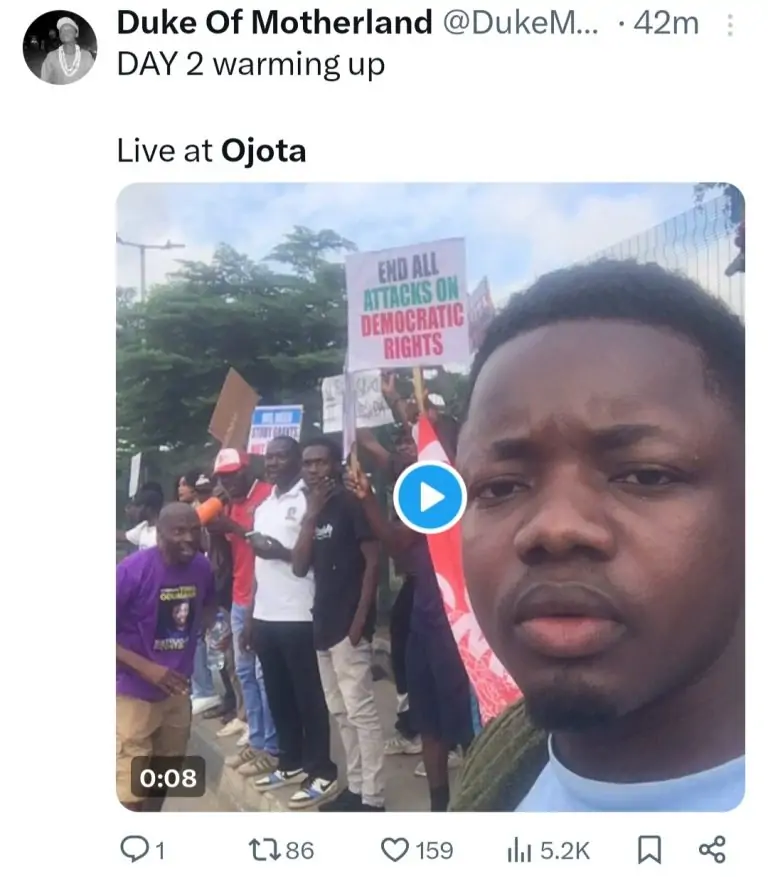Open Duke Of Motherland's profile picture
The width and height of the screenshot is (768, 877).
tap(60, 47)
